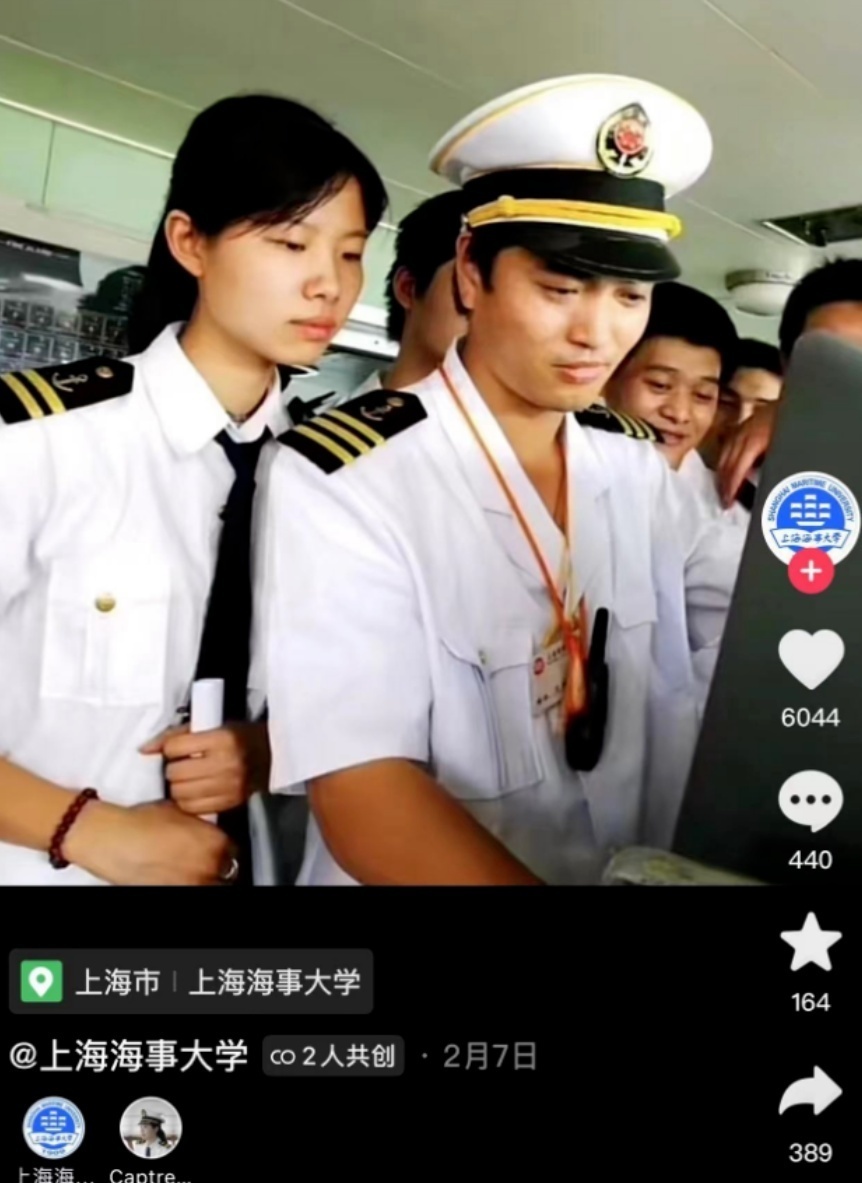Tap the @上海海事大学 username
This screenshot has width=862, height=1183.
[129, 1056]
